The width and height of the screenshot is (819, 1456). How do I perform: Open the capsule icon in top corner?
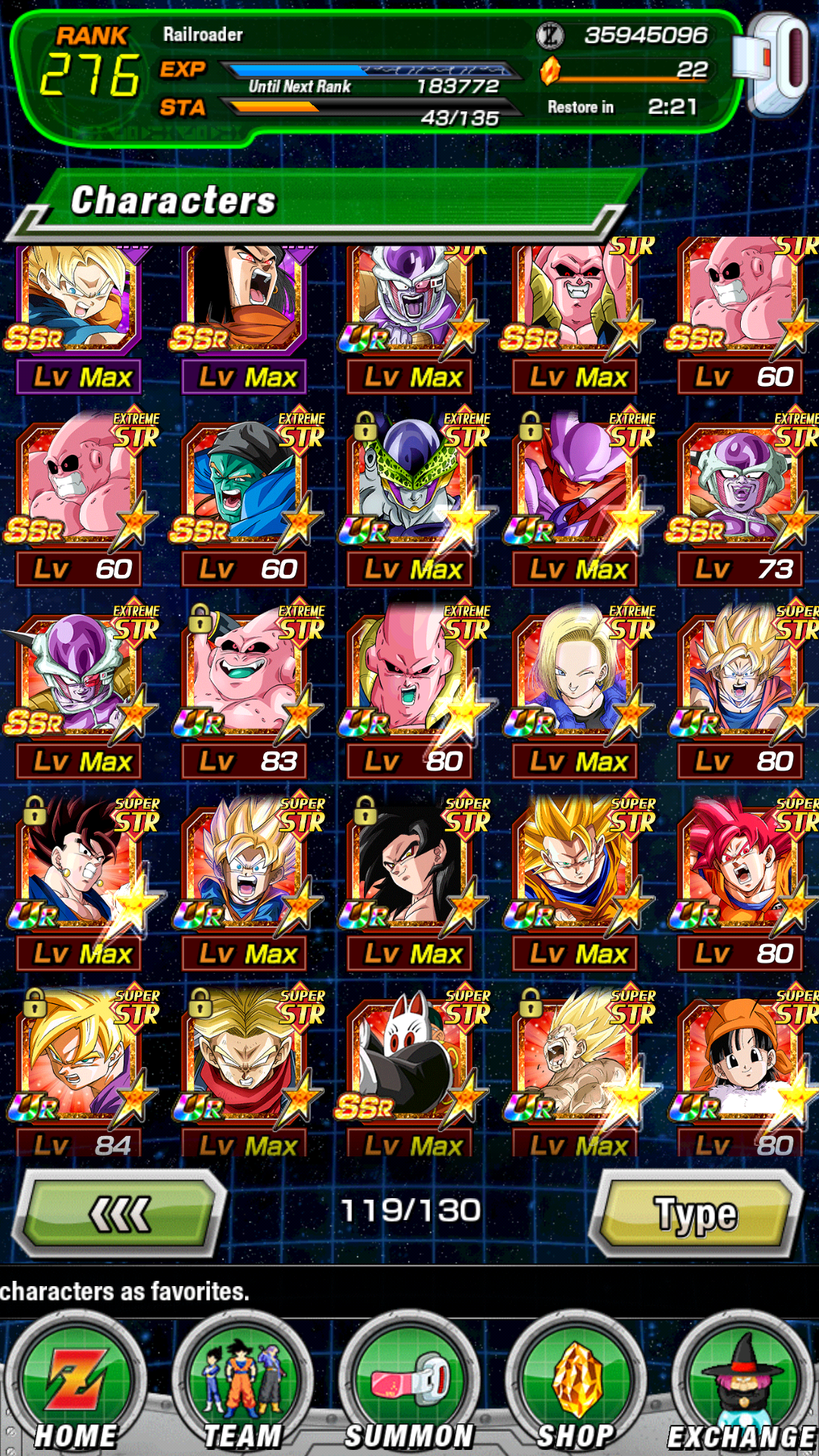tap(775, 64)
